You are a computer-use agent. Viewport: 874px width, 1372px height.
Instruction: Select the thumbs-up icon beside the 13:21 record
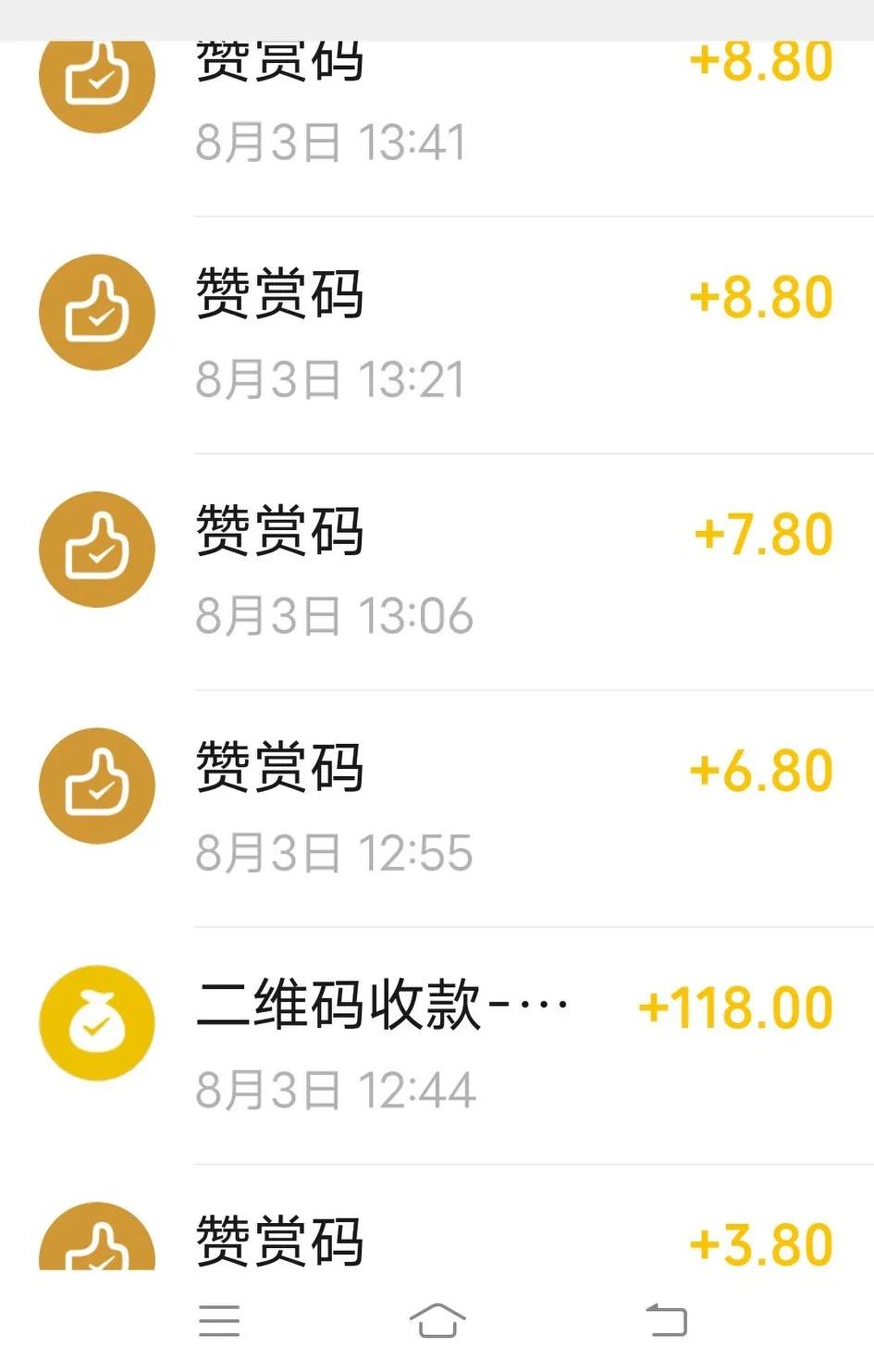click(96, 313)
